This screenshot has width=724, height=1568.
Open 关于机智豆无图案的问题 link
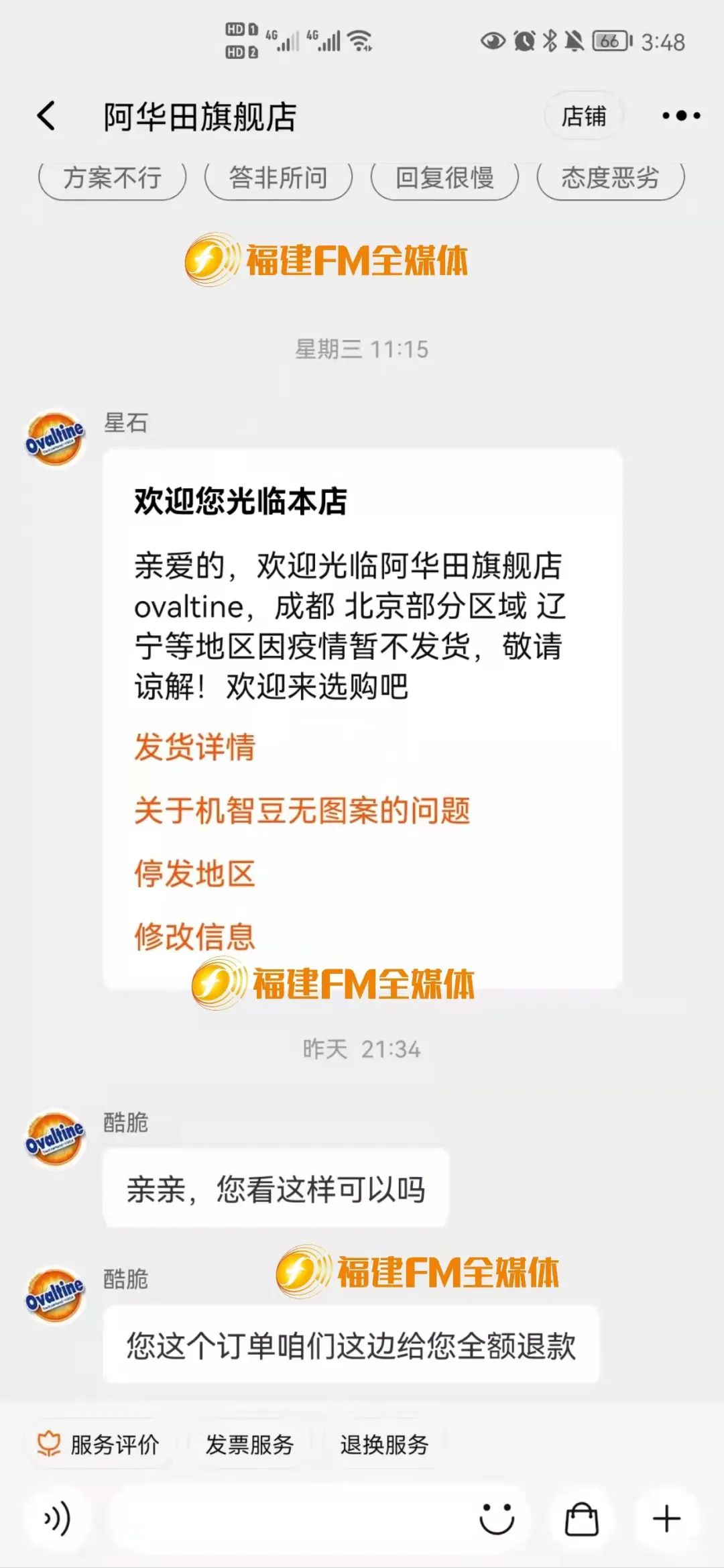point(302,810)
